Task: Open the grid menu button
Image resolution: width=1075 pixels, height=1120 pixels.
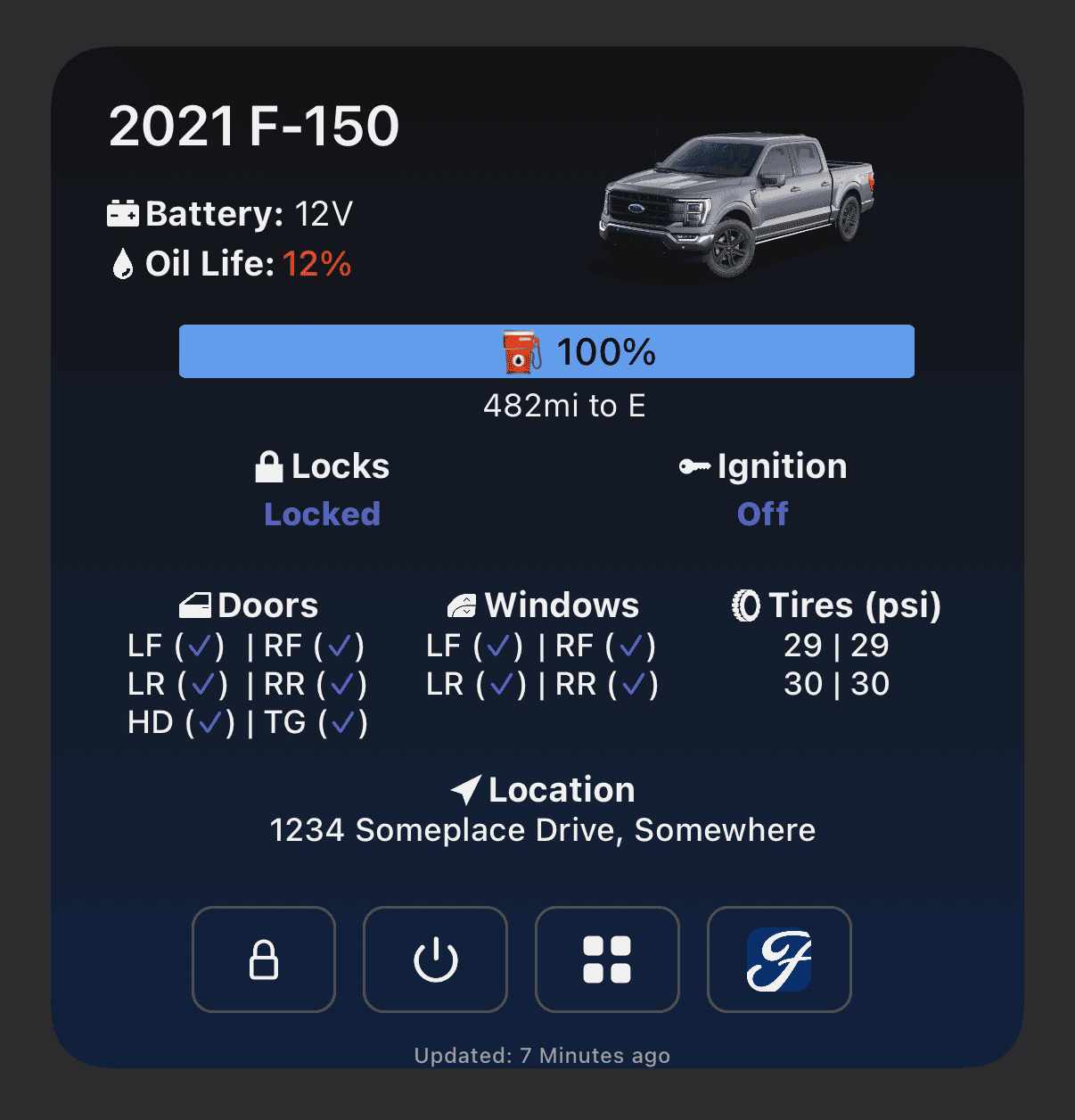Action: [x=607, y=959]
